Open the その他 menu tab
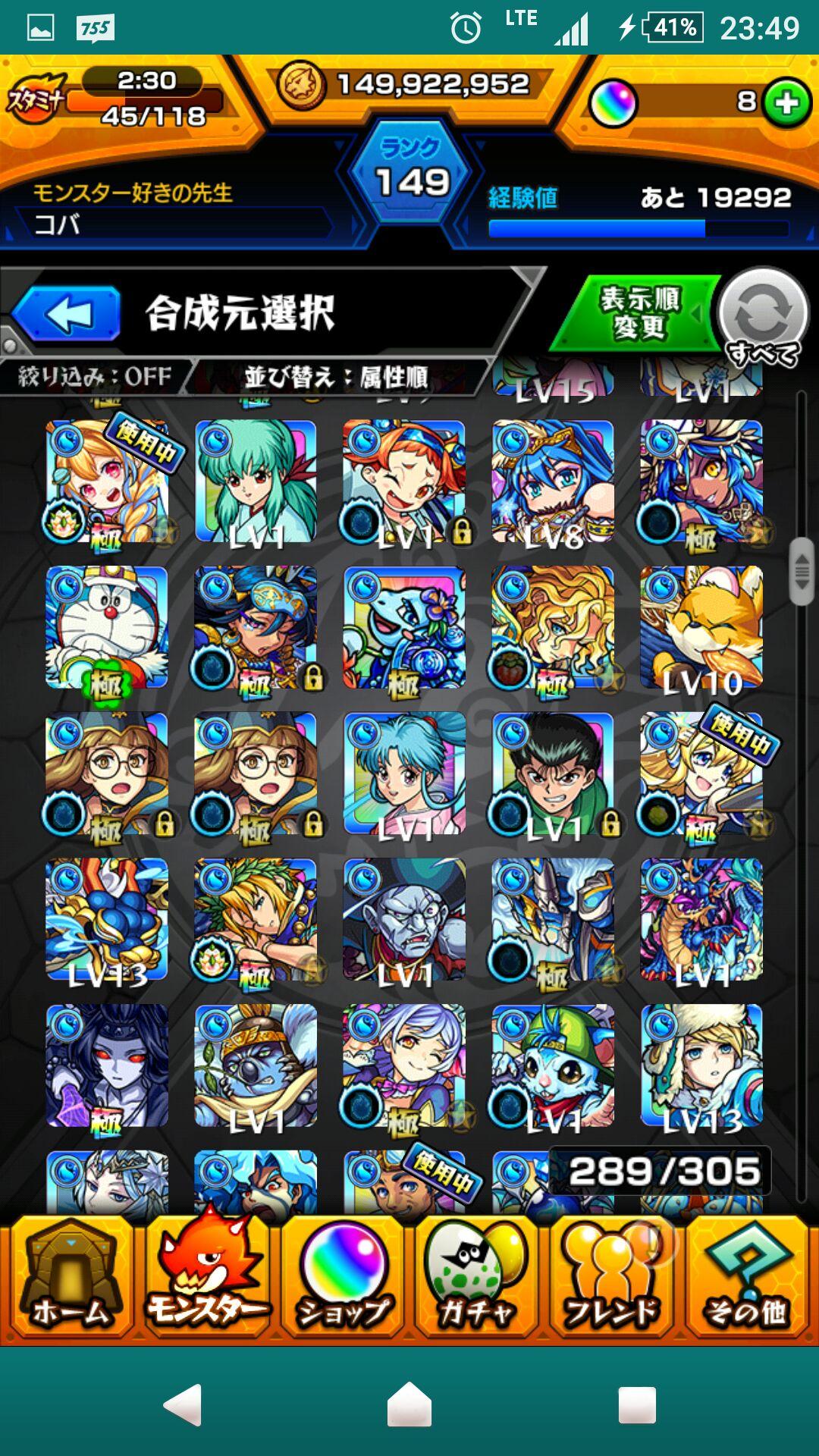This screenshot has width=819, height=1456. tap(746, 1277)
